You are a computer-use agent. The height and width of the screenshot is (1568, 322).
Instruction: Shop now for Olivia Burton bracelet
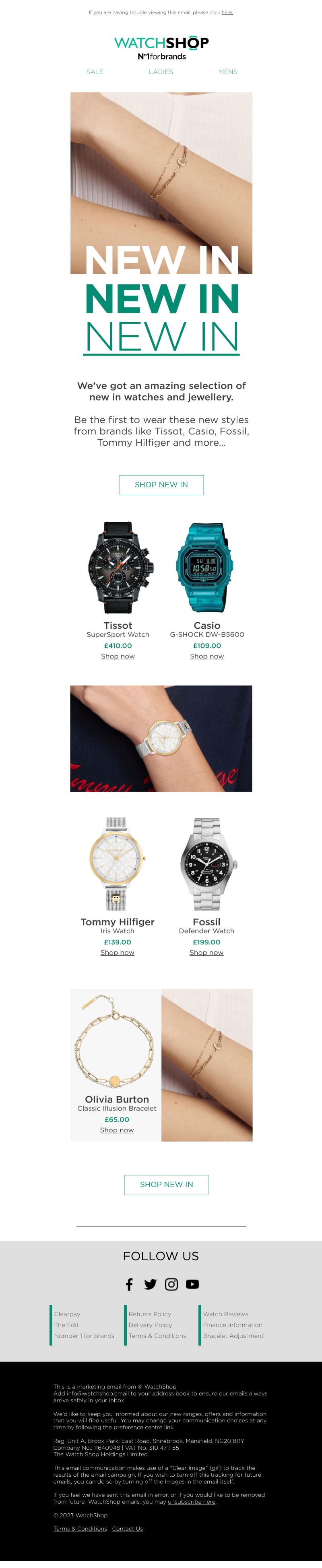(x=117, y=1130)
